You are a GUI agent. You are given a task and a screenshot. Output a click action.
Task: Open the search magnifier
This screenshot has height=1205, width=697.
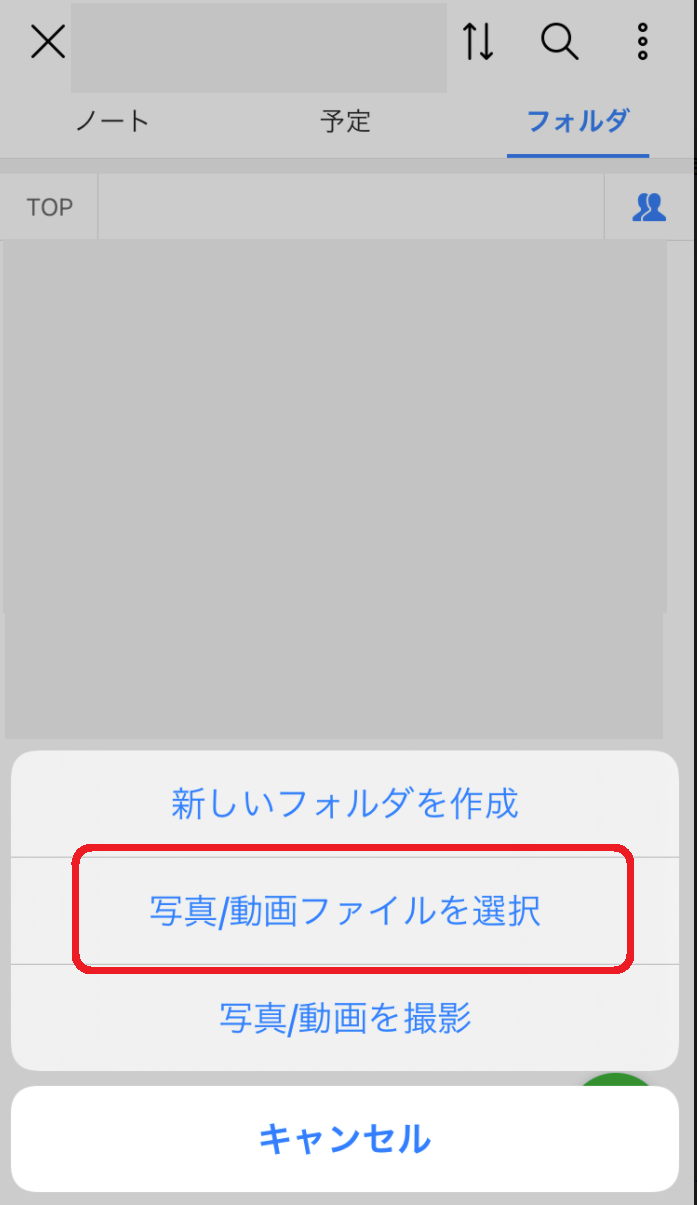(560, 42)
